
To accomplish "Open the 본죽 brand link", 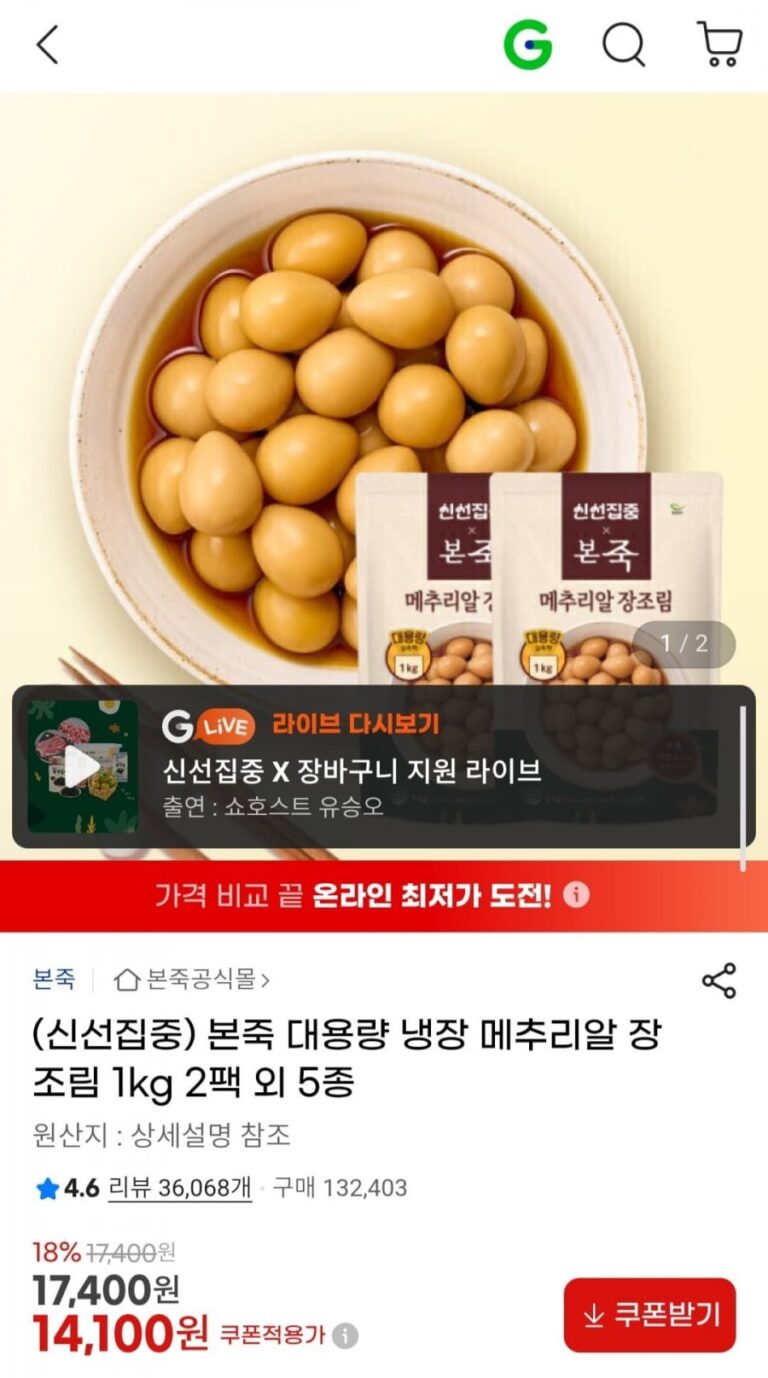I will tap(54, 979).
